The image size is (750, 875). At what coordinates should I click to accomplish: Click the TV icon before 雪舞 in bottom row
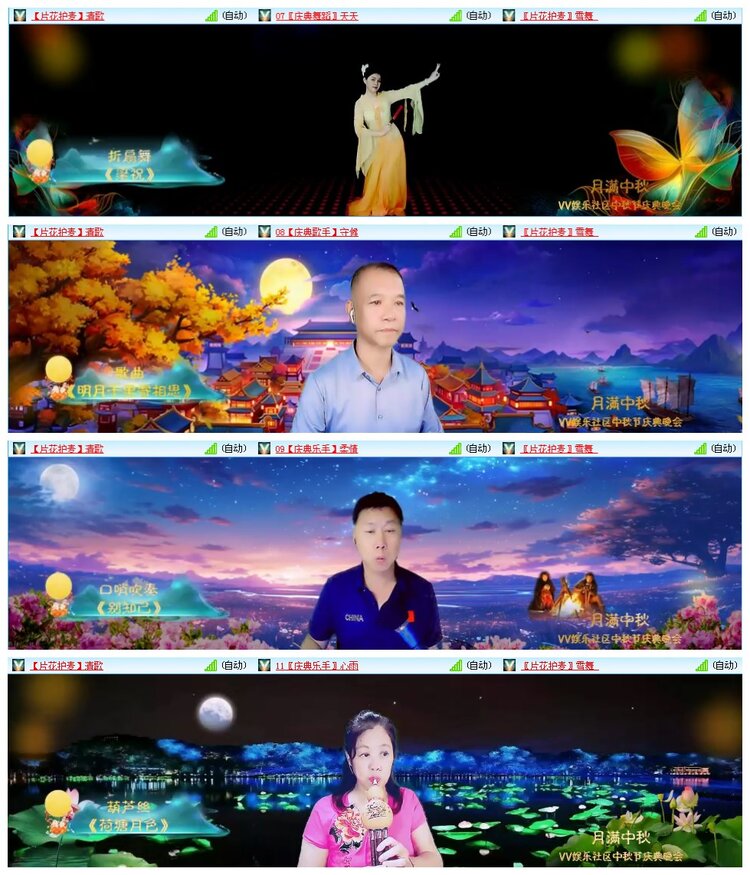point(512,665)
